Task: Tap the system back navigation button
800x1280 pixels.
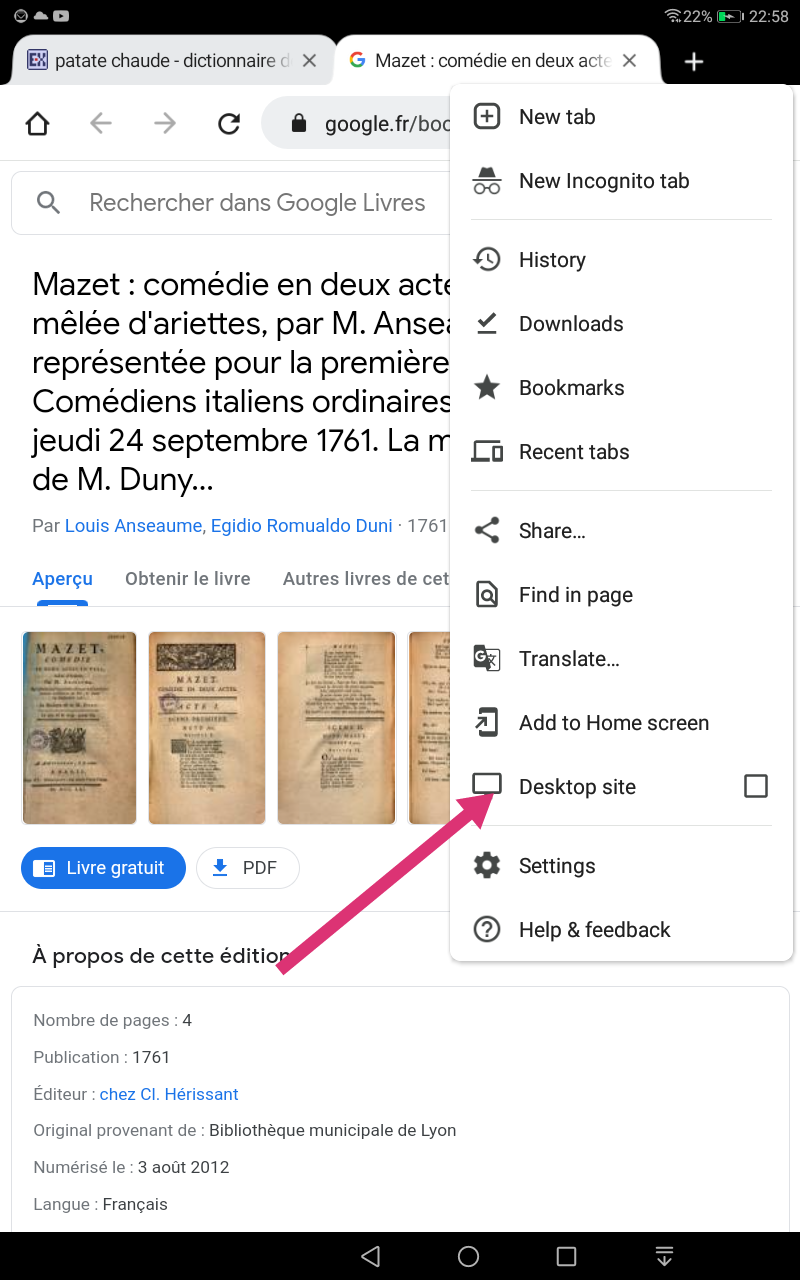Action: click(371, 1256)
